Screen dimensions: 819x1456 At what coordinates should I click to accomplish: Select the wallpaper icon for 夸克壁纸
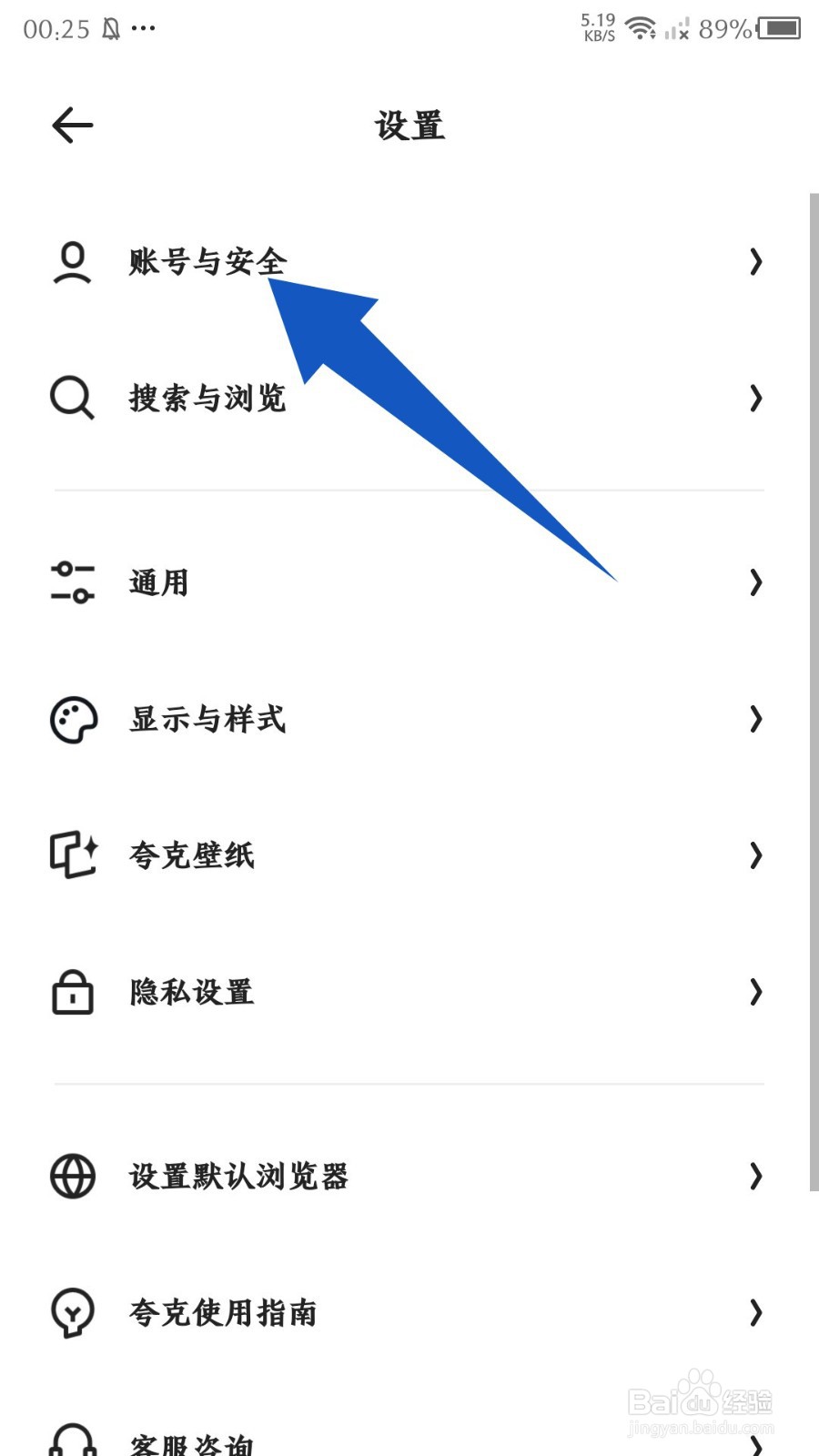tap(71, 855)
